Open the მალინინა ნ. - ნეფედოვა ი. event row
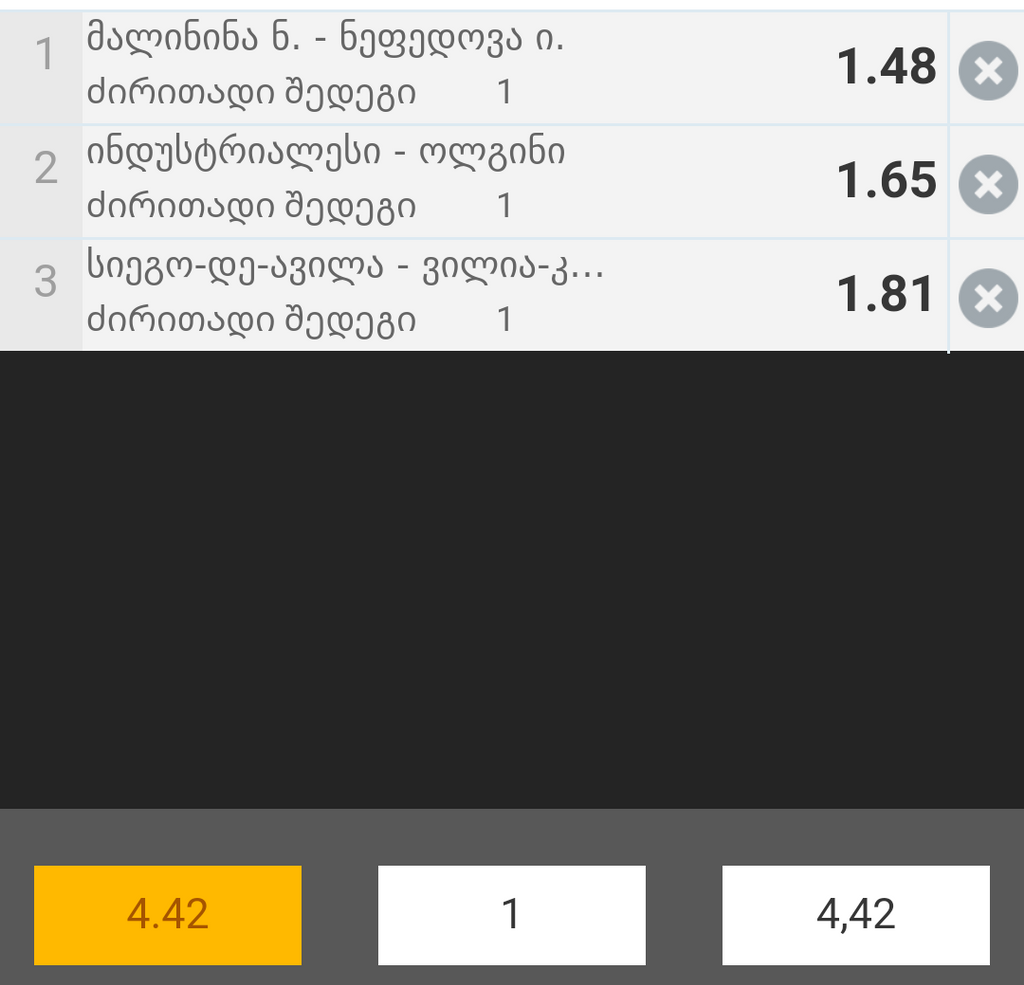The image size is (1024, 985). pyautogui.click(x=460, y=68)
